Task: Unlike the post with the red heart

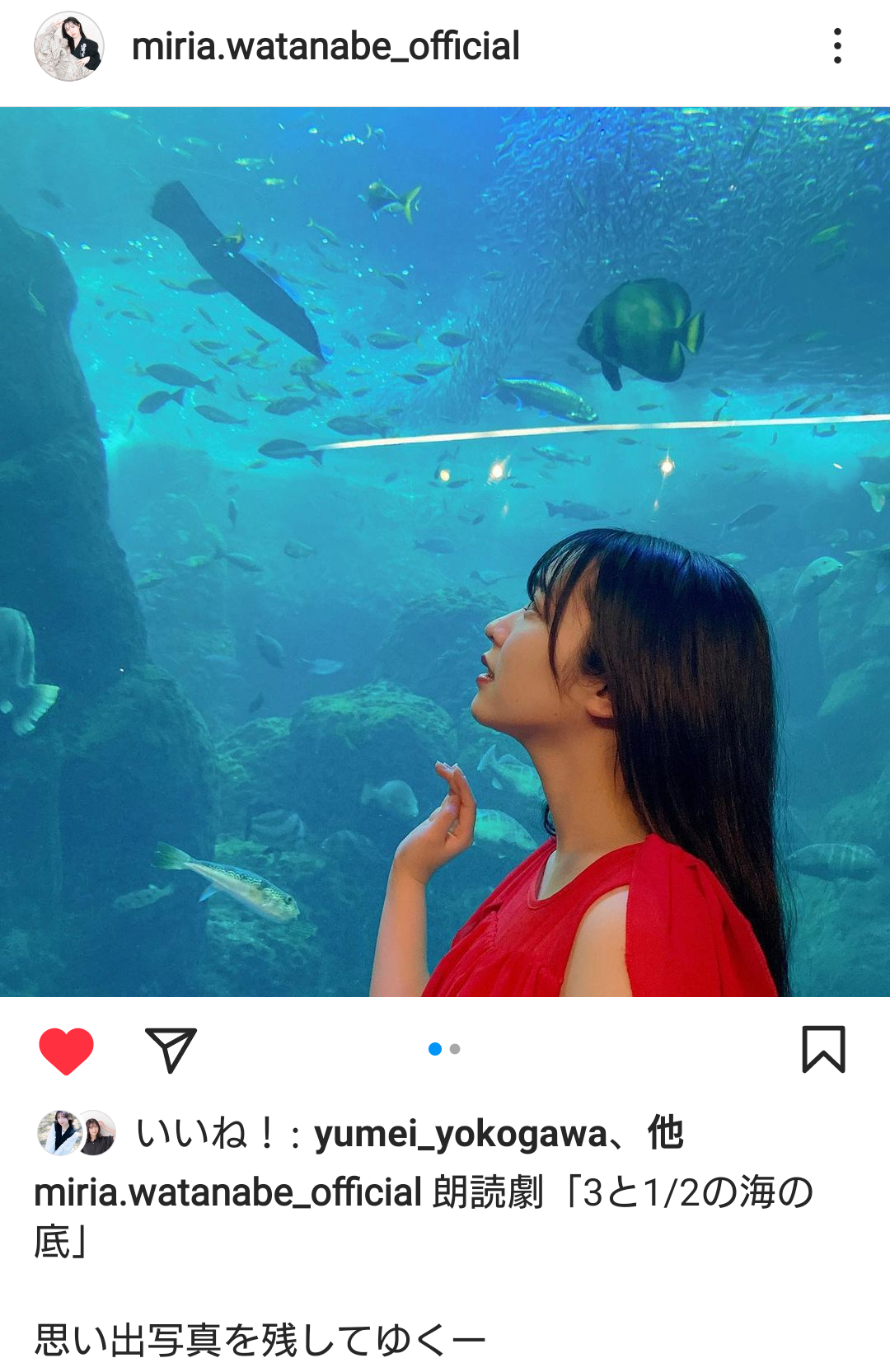Action: click(66, 1051)
